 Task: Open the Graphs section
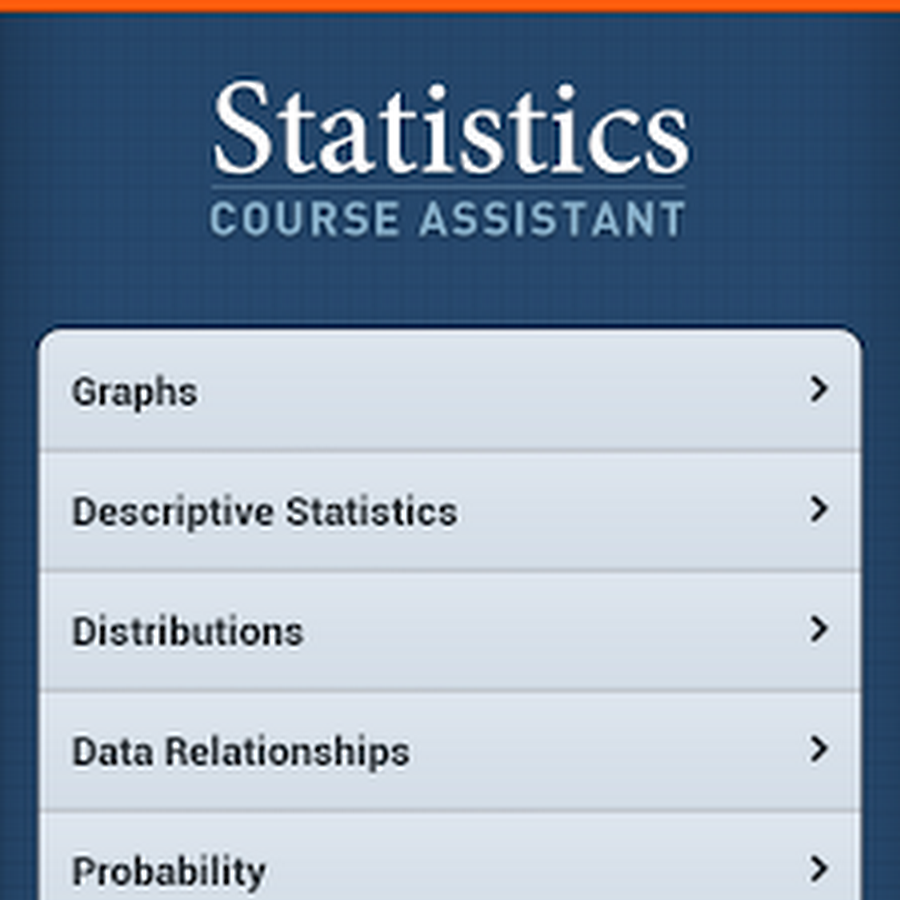pos(450,391)
